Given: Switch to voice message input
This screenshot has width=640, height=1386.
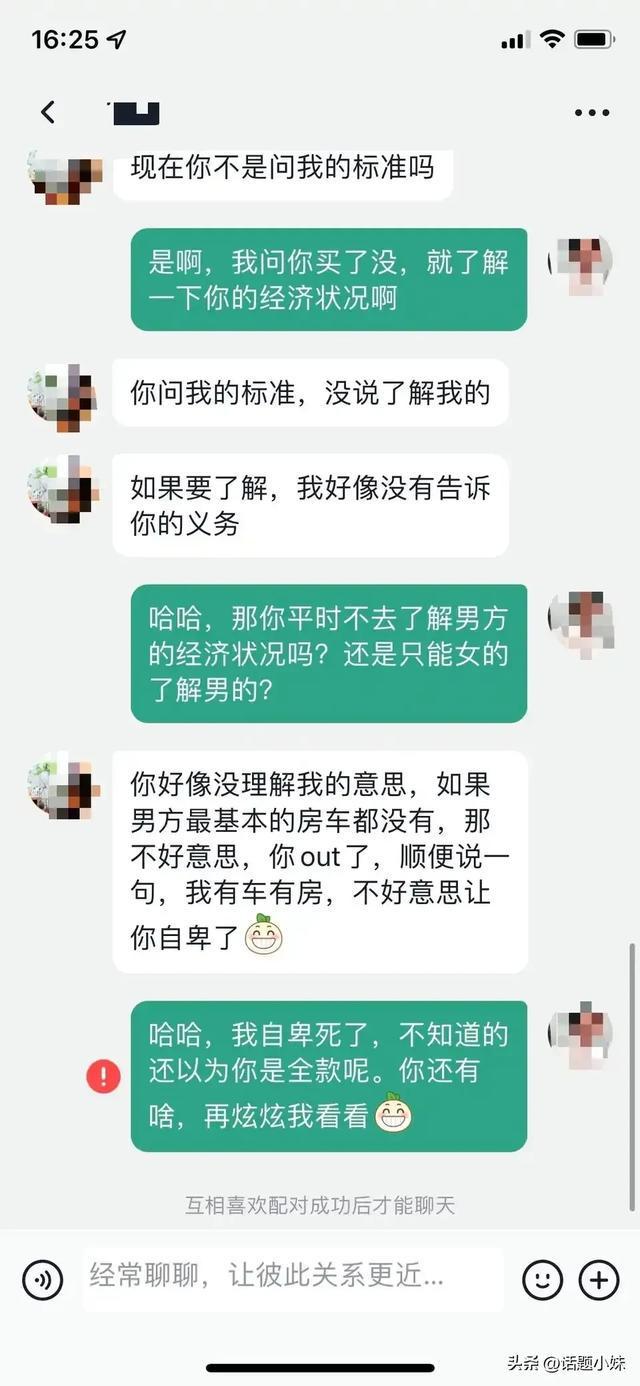Looking at the screenshot, I should coord(43,1279).
